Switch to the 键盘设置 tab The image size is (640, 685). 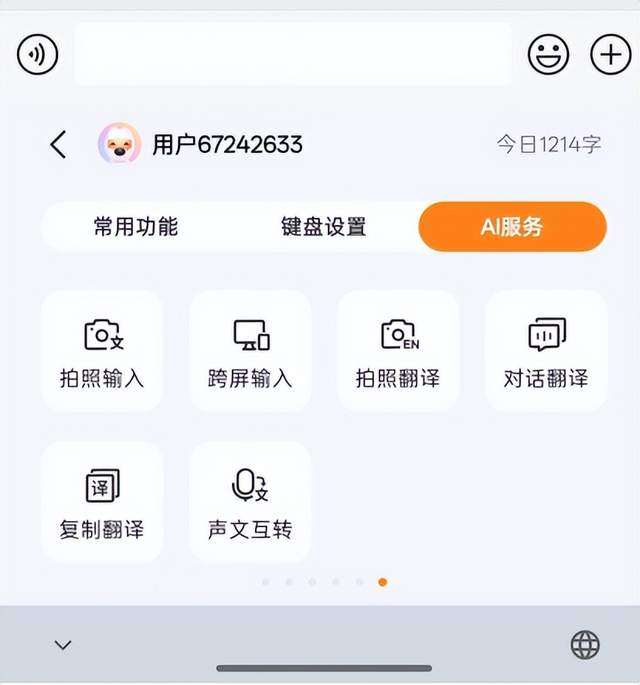coord(323,227)
